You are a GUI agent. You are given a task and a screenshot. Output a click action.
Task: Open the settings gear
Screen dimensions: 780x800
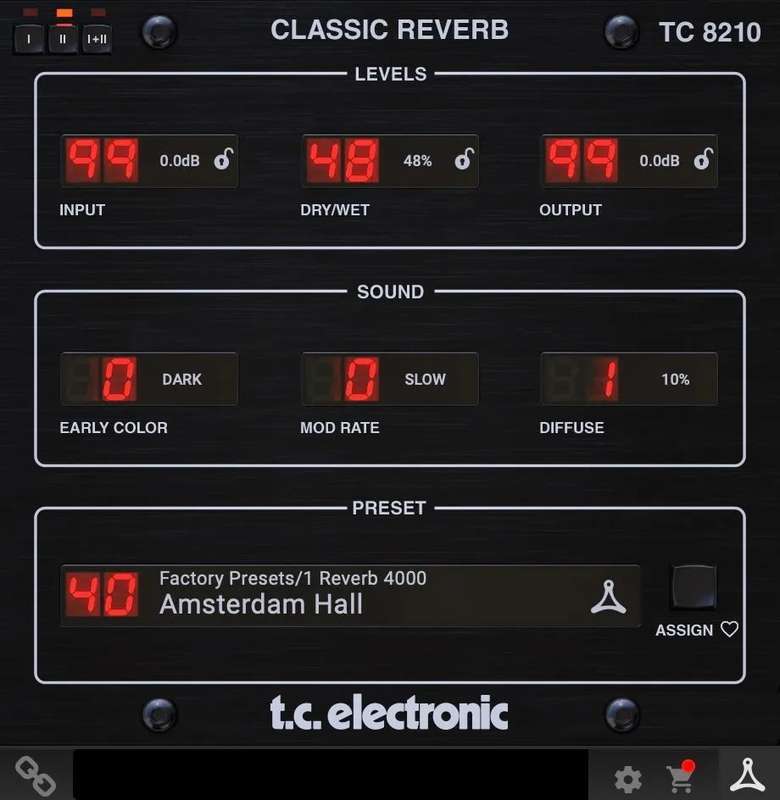pos(628,778)
